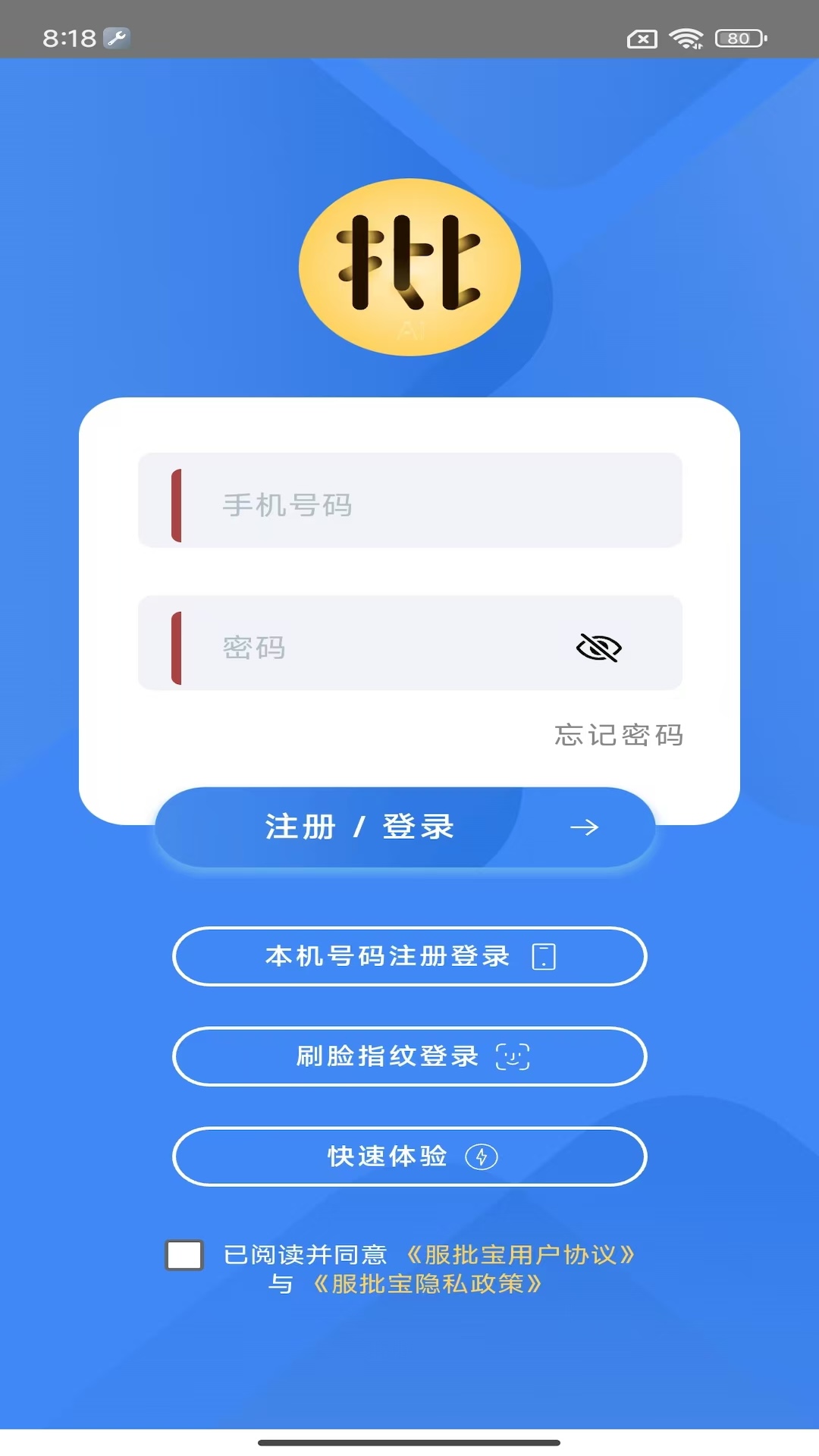Viewport: 819px width, 1456px height.
Task: Tap the yellow 批 app logo
Action: pos(409,267)
